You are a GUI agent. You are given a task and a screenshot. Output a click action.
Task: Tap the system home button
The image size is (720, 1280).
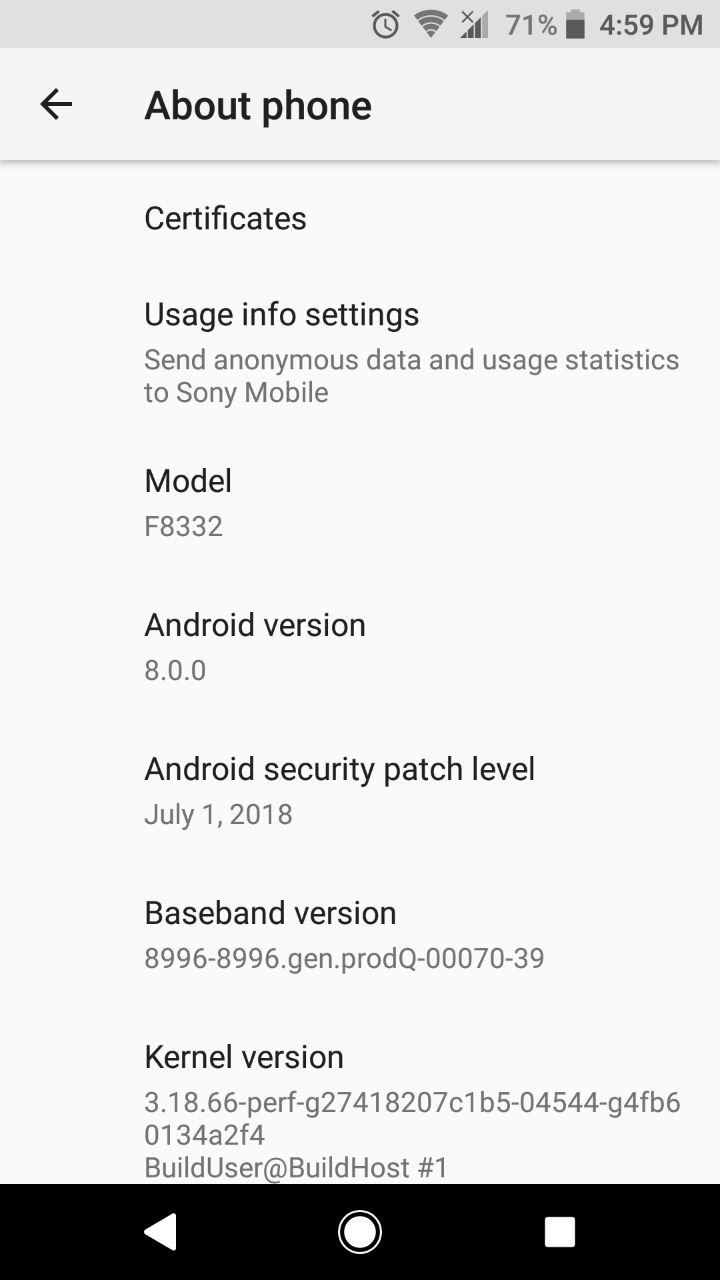click(x=360, y=1232)
